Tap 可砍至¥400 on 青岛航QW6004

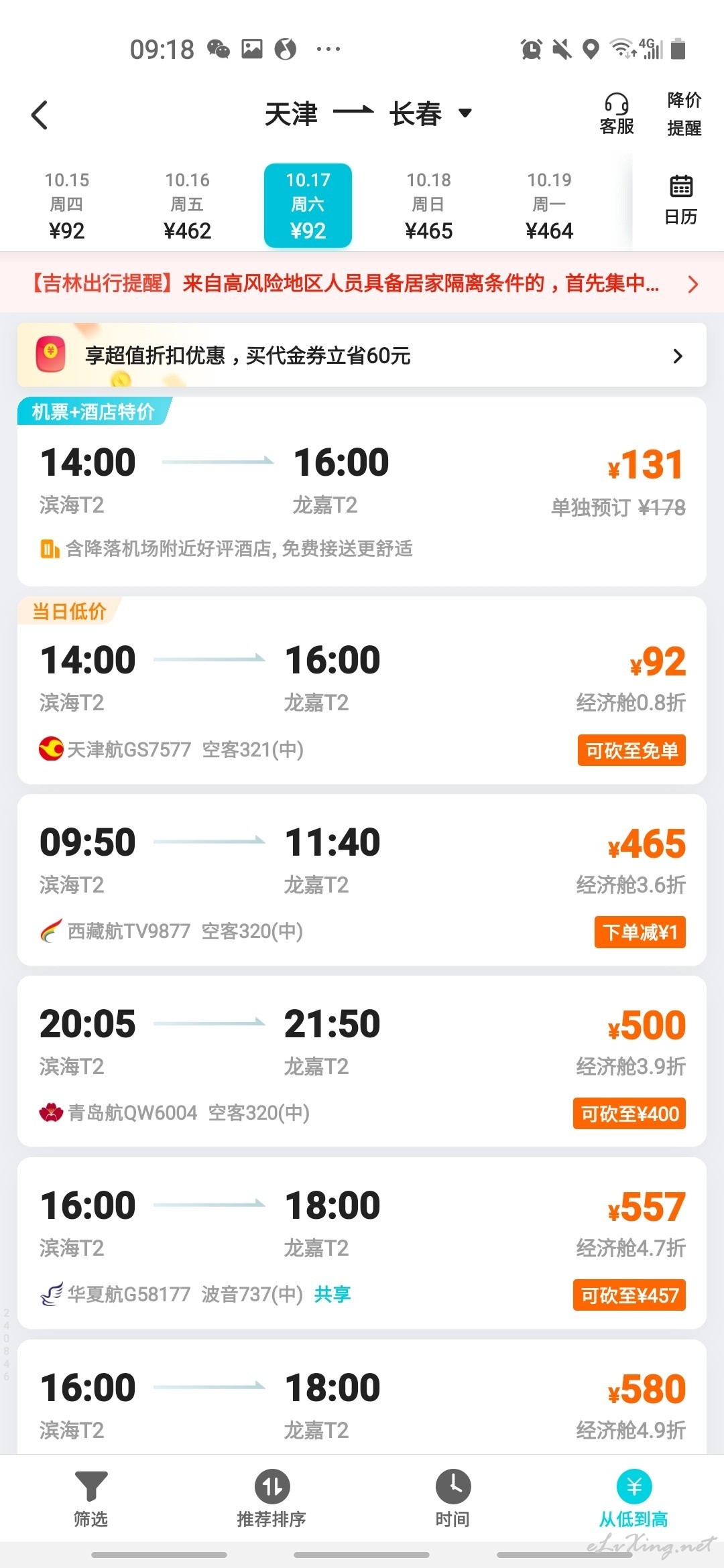click(629, 1114)
